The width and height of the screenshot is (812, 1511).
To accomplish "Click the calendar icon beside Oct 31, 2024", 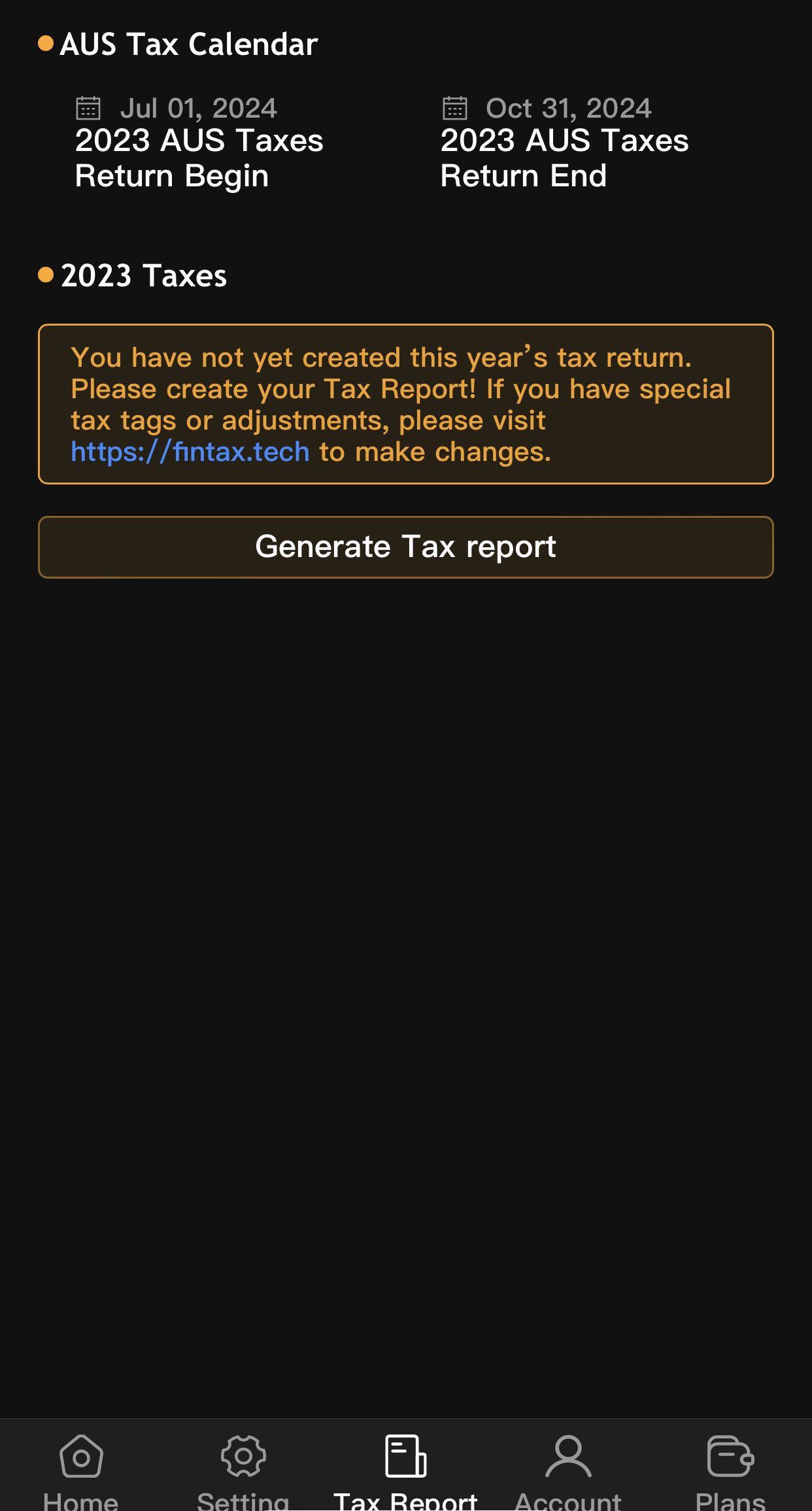I will 454,107.
